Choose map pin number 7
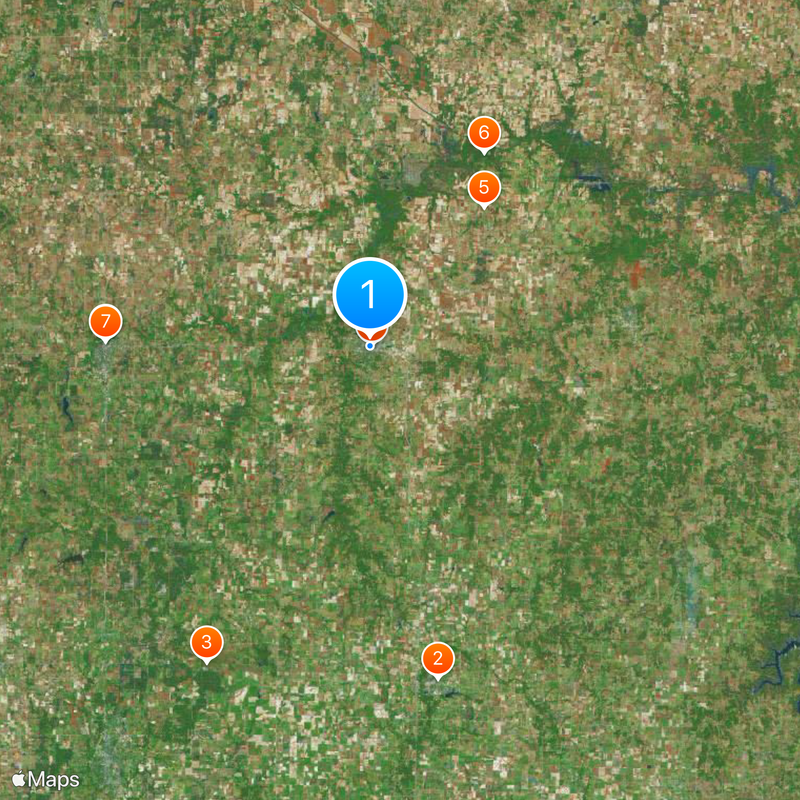 tap(105, 322)
